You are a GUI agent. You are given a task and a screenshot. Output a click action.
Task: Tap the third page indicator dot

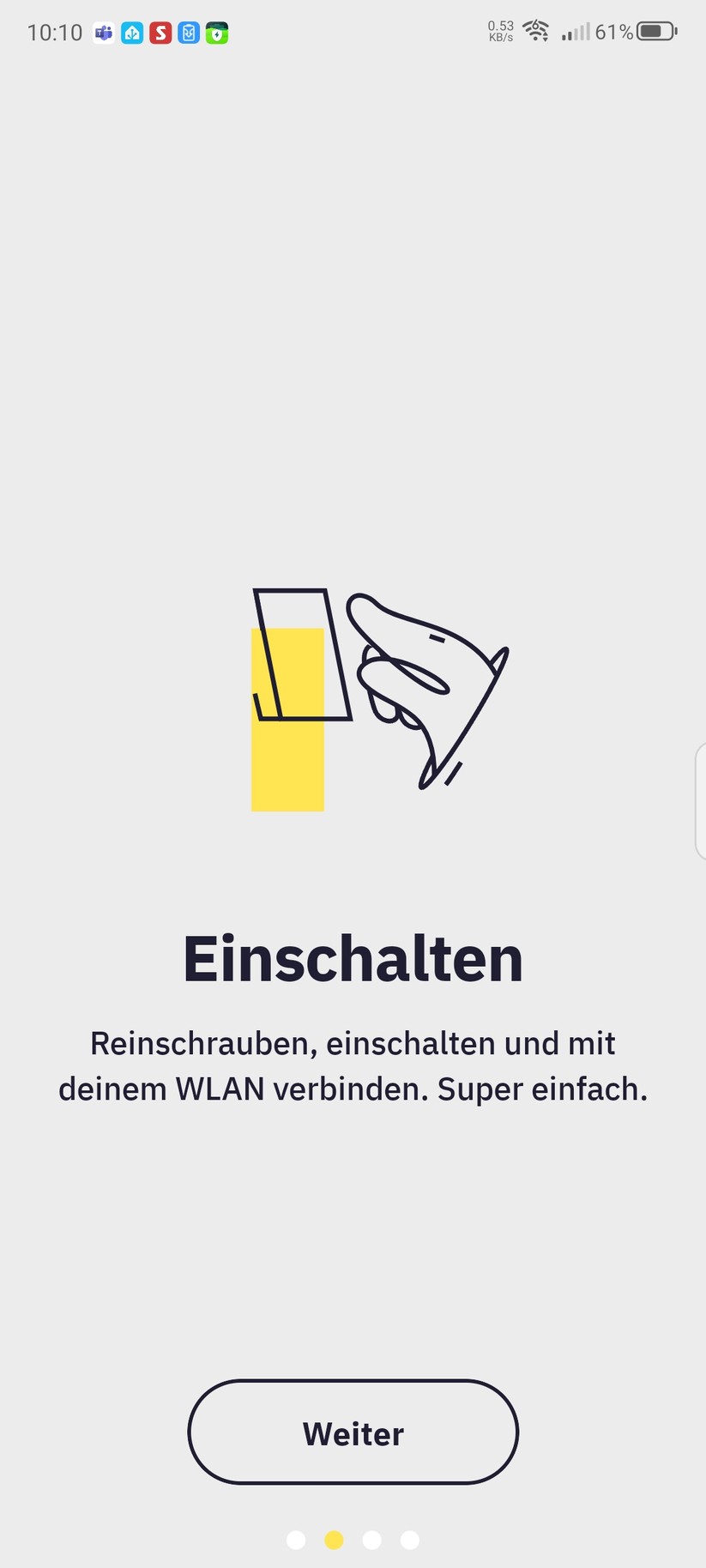point(371,1540)
